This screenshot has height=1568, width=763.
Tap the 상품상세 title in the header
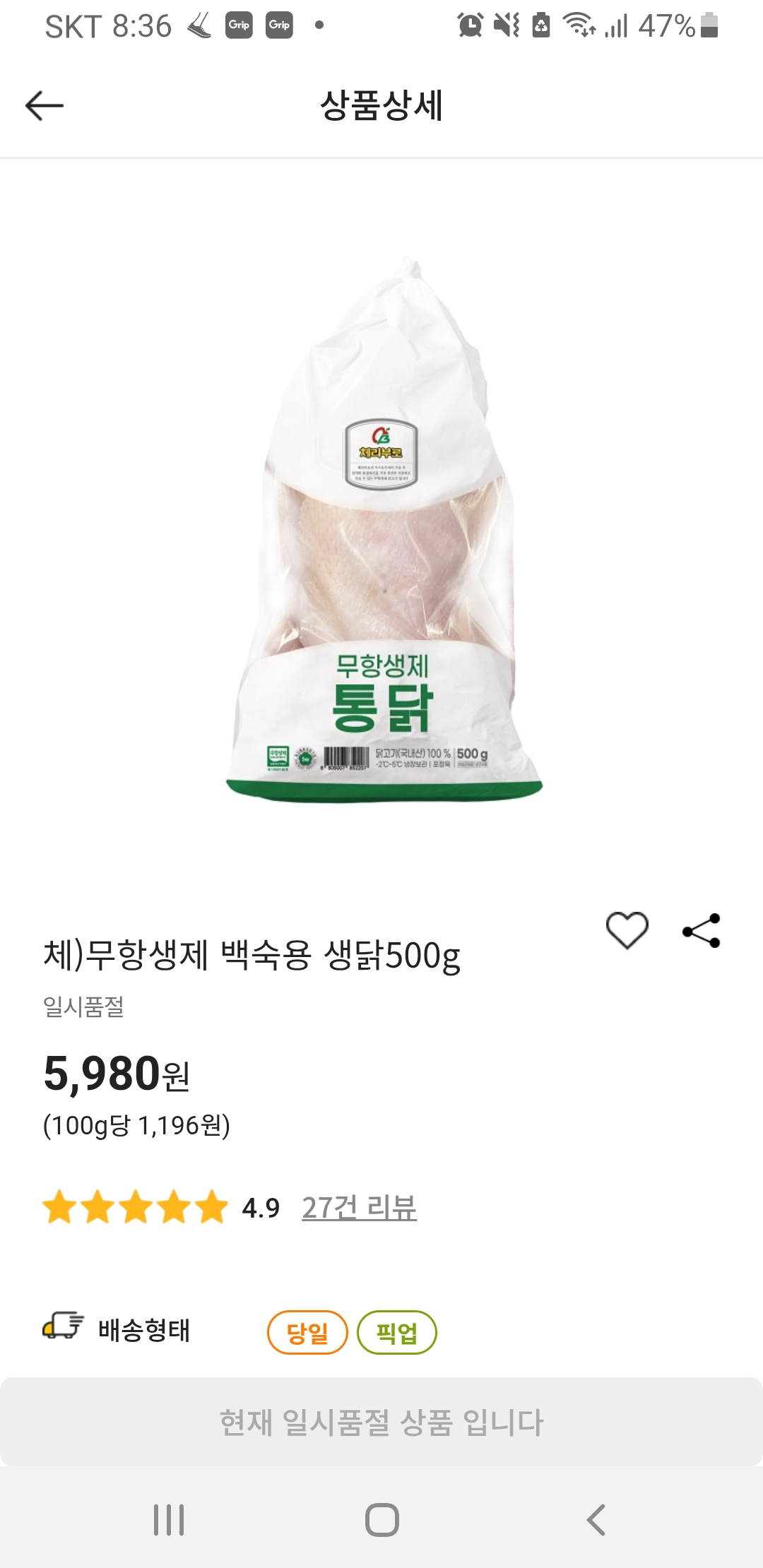[x=381, y=106]
